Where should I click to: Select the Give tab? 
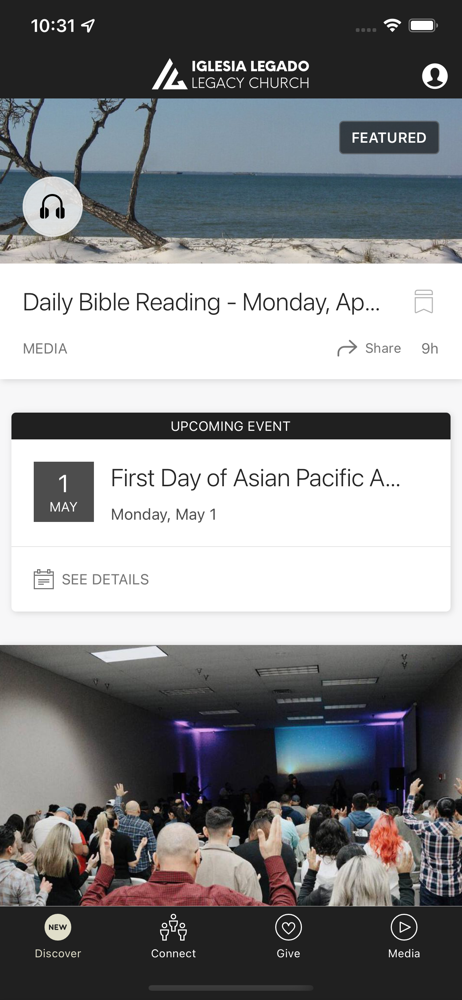coord(288,937)
